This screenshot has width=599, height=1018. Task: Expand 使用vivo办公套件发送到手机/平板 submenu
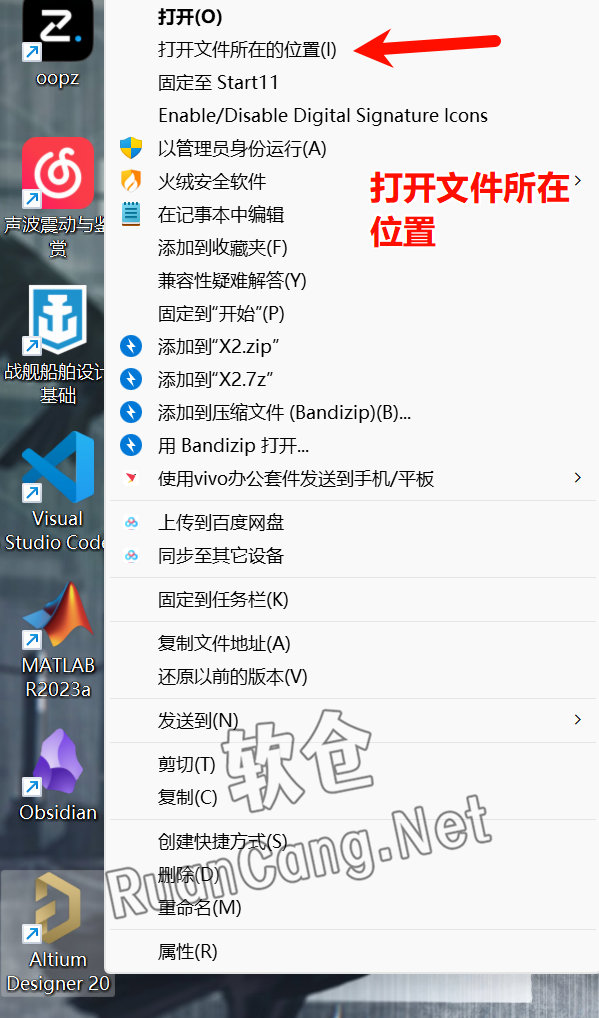[x=352, y=479]
